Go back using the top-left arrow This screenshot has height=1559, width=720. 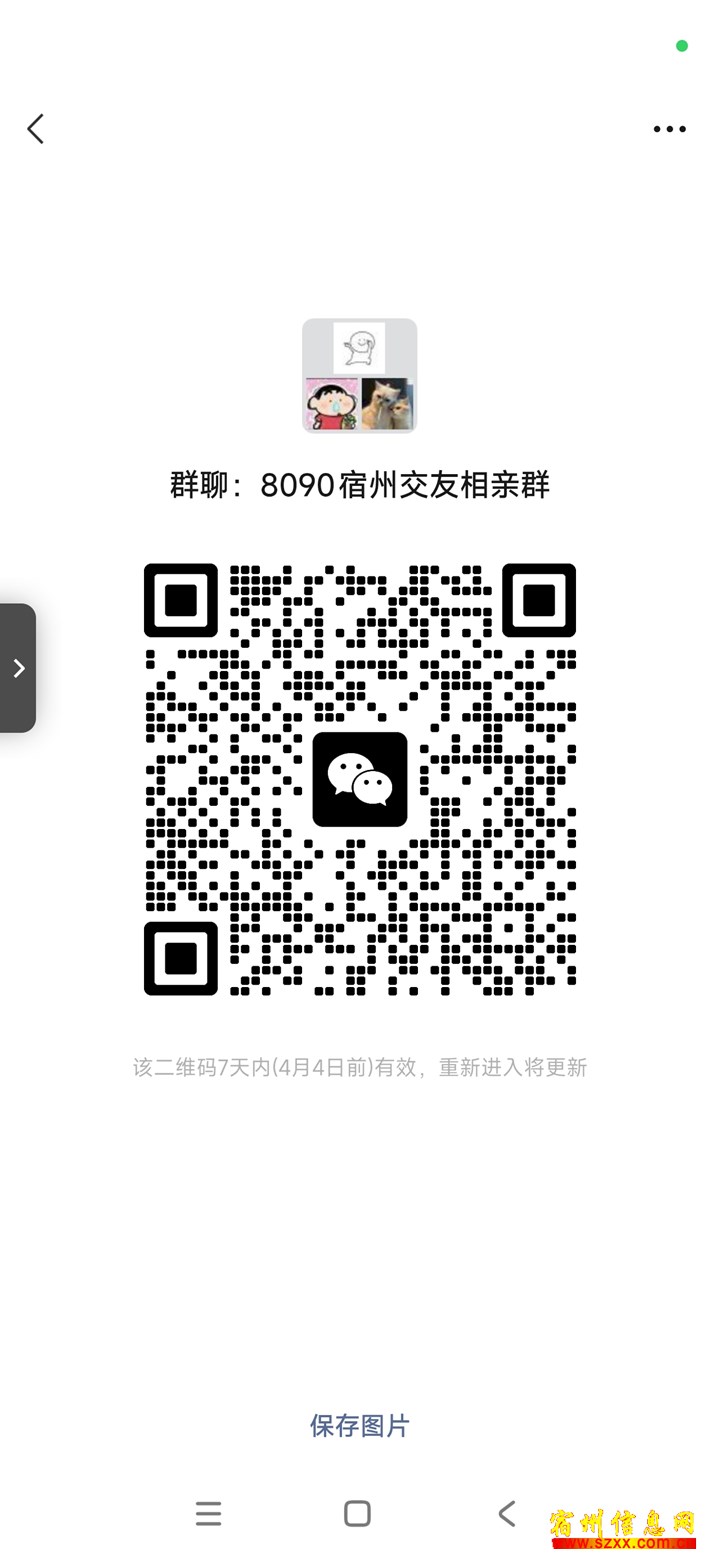click(36, 129)
